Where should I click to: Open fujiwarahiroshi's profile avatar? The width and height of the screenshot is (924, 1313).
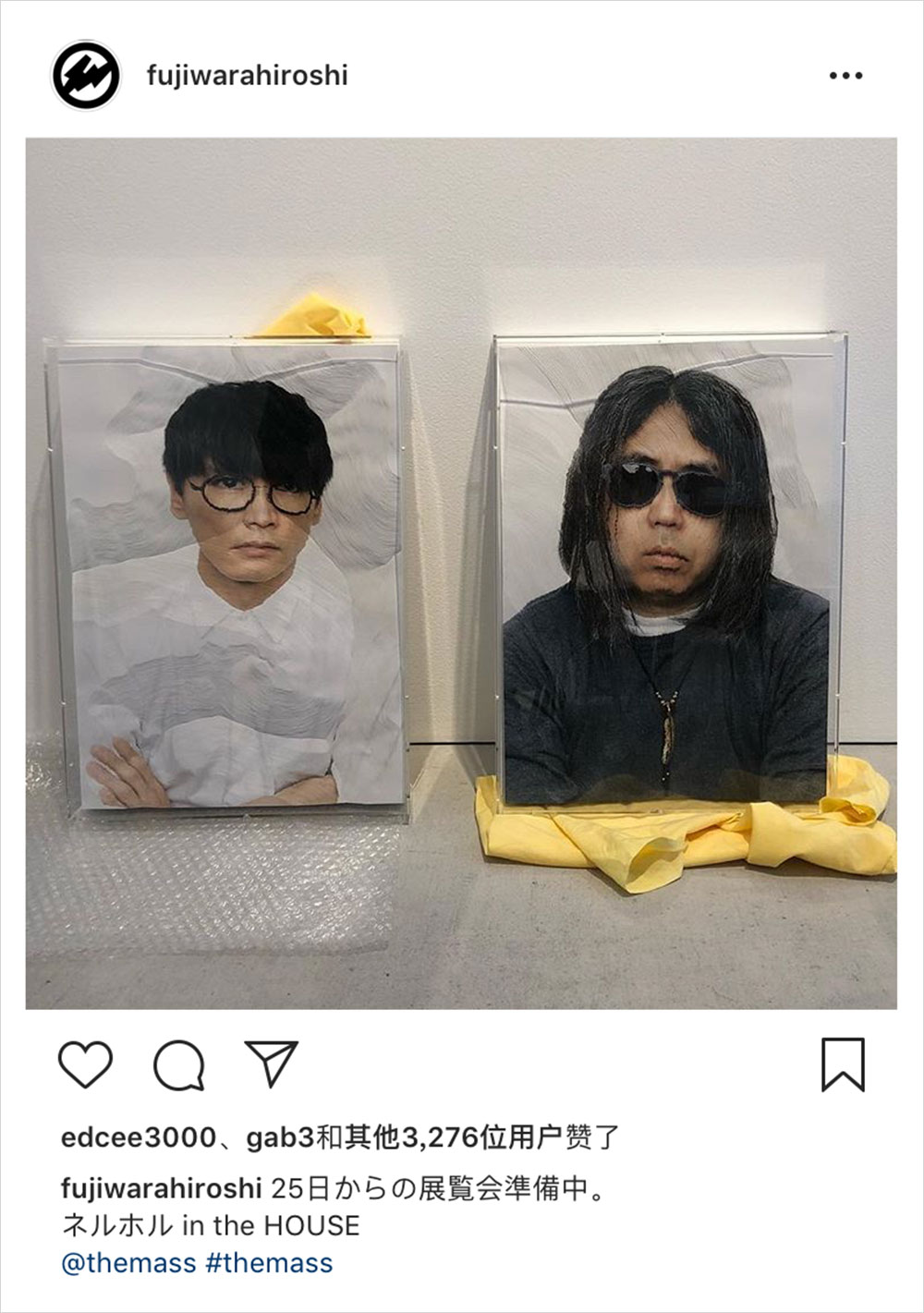(85, 75)
